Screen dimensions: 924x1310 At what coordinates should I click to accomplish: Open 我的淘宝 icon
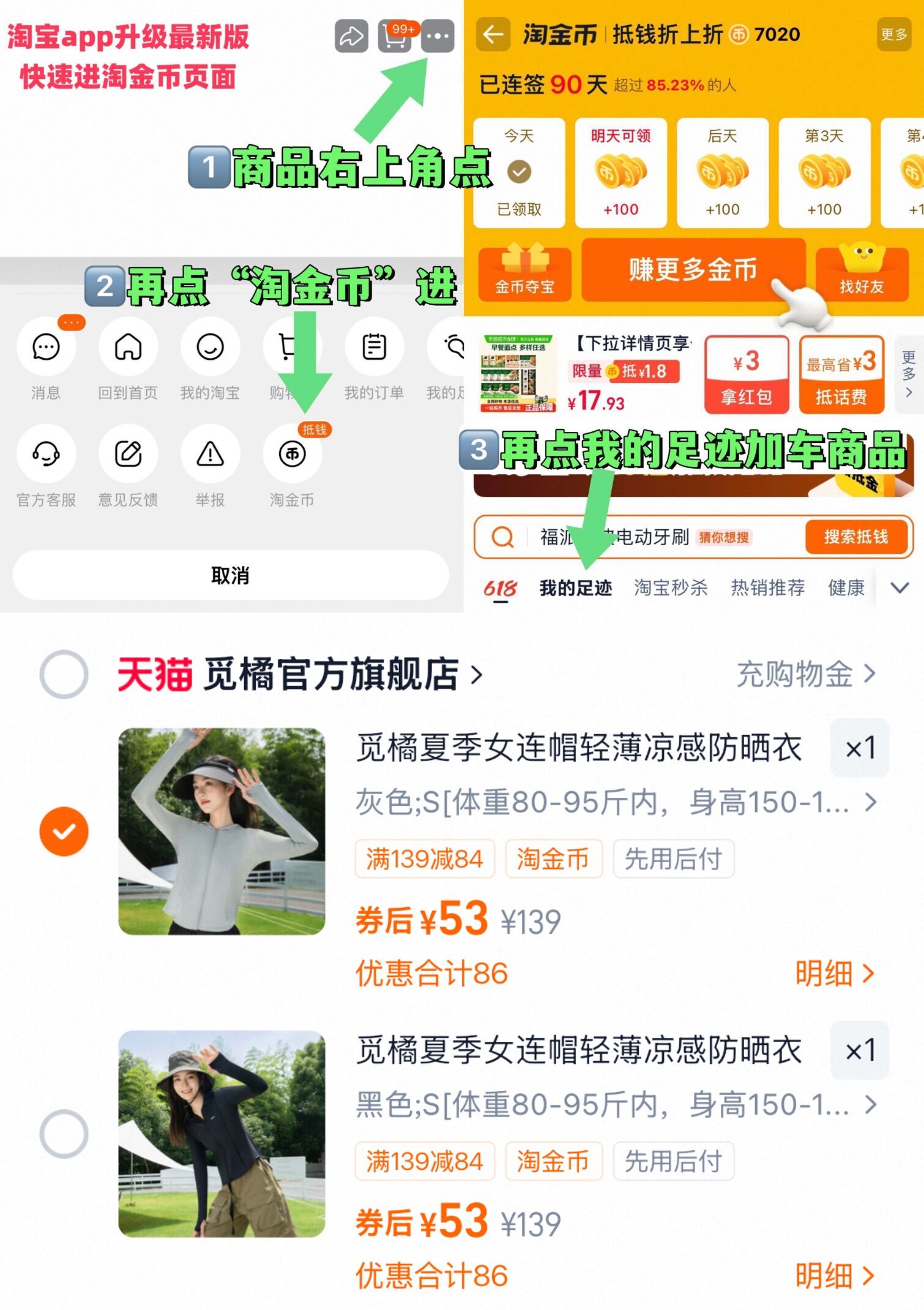point(210,348)
